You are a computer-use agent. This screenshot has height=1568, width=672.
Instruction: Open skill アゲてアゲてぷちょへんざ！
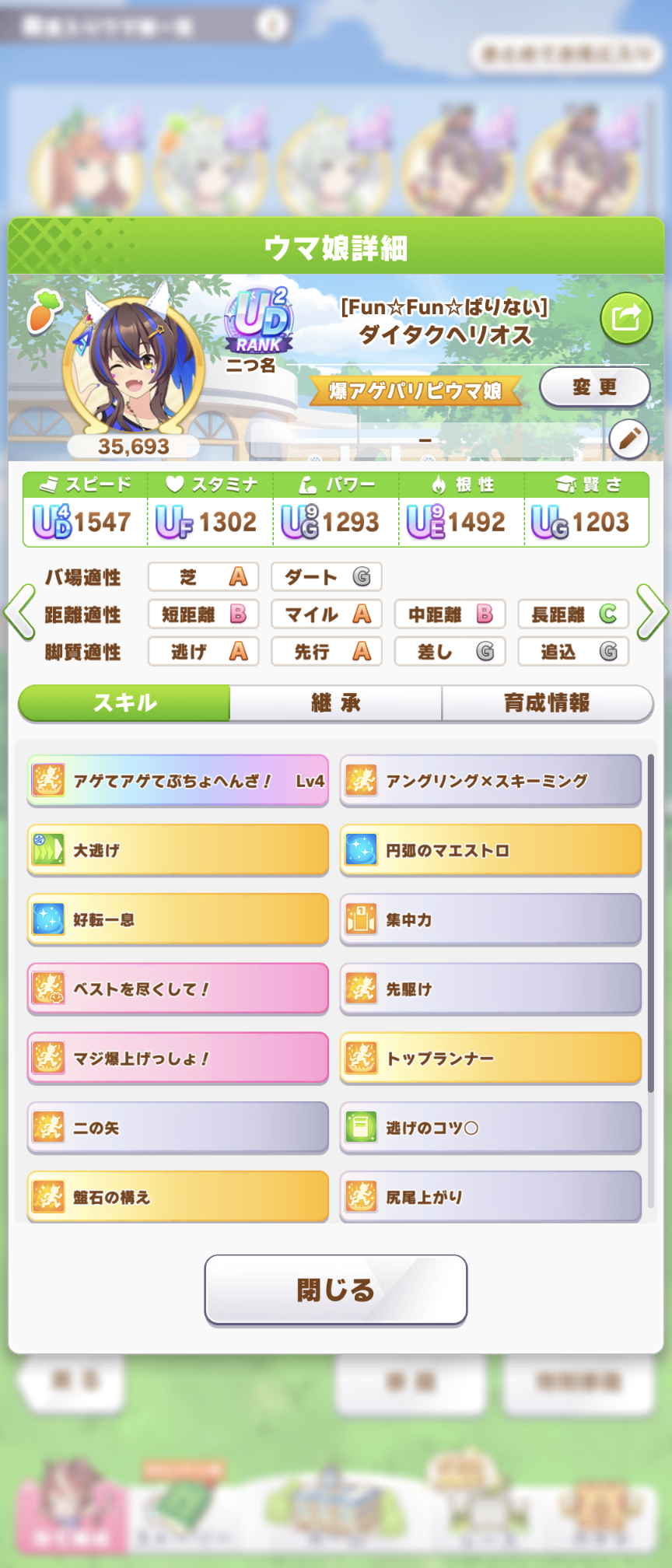(177, 780)
